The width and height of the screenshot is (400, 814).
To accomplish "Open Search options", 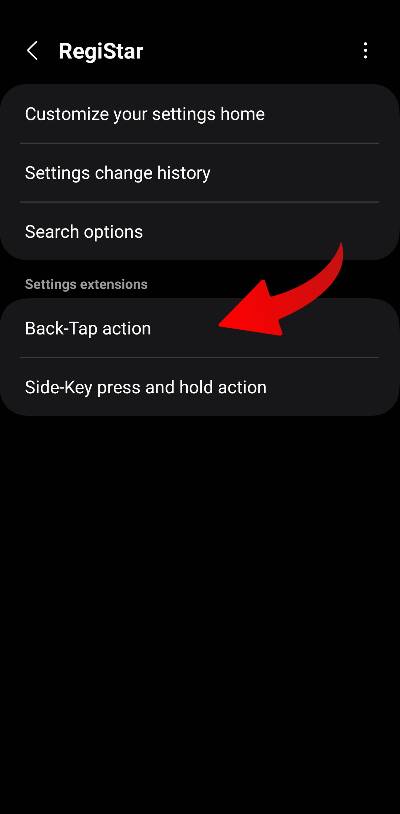I will tap(200, 232).
